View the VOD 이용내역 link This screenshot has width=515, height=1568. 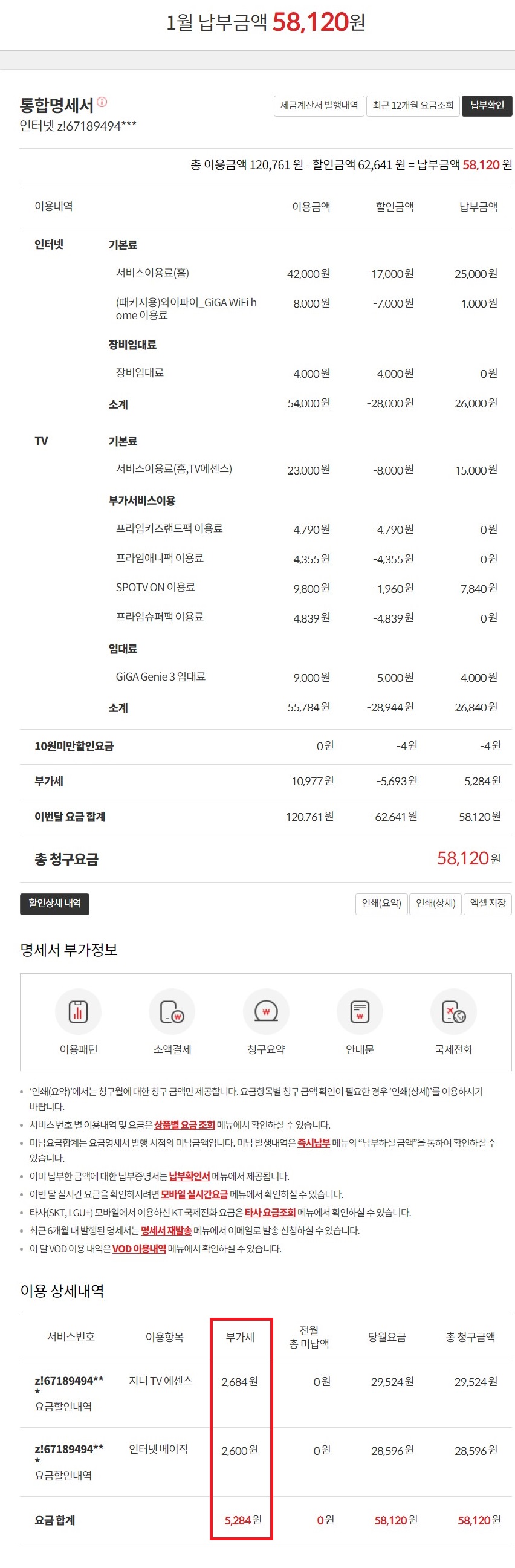pos(139,1248)
